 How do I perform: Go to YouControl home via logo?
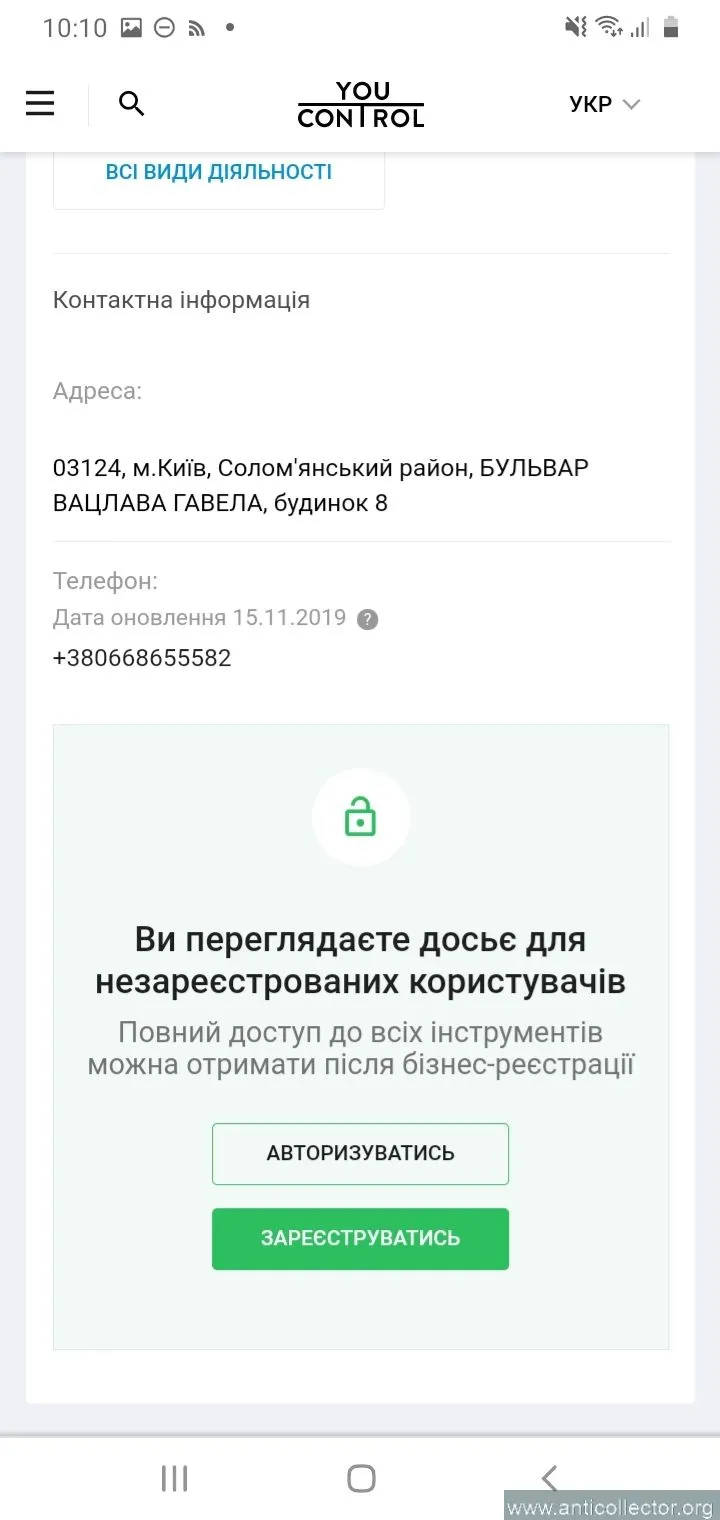point(361,104)
